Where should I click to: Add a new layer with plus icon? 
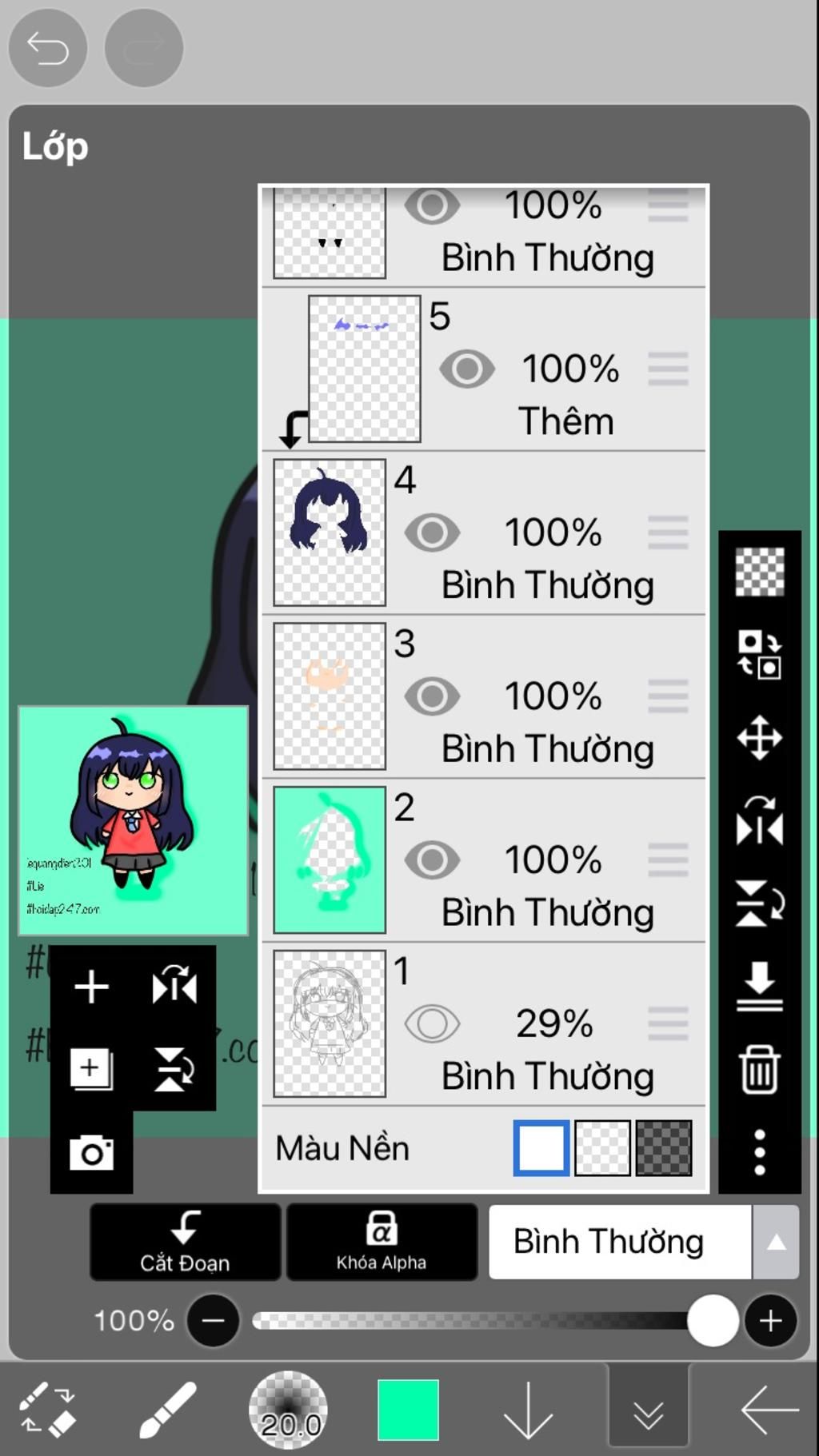pyautogui.click(x=91, y=987)
